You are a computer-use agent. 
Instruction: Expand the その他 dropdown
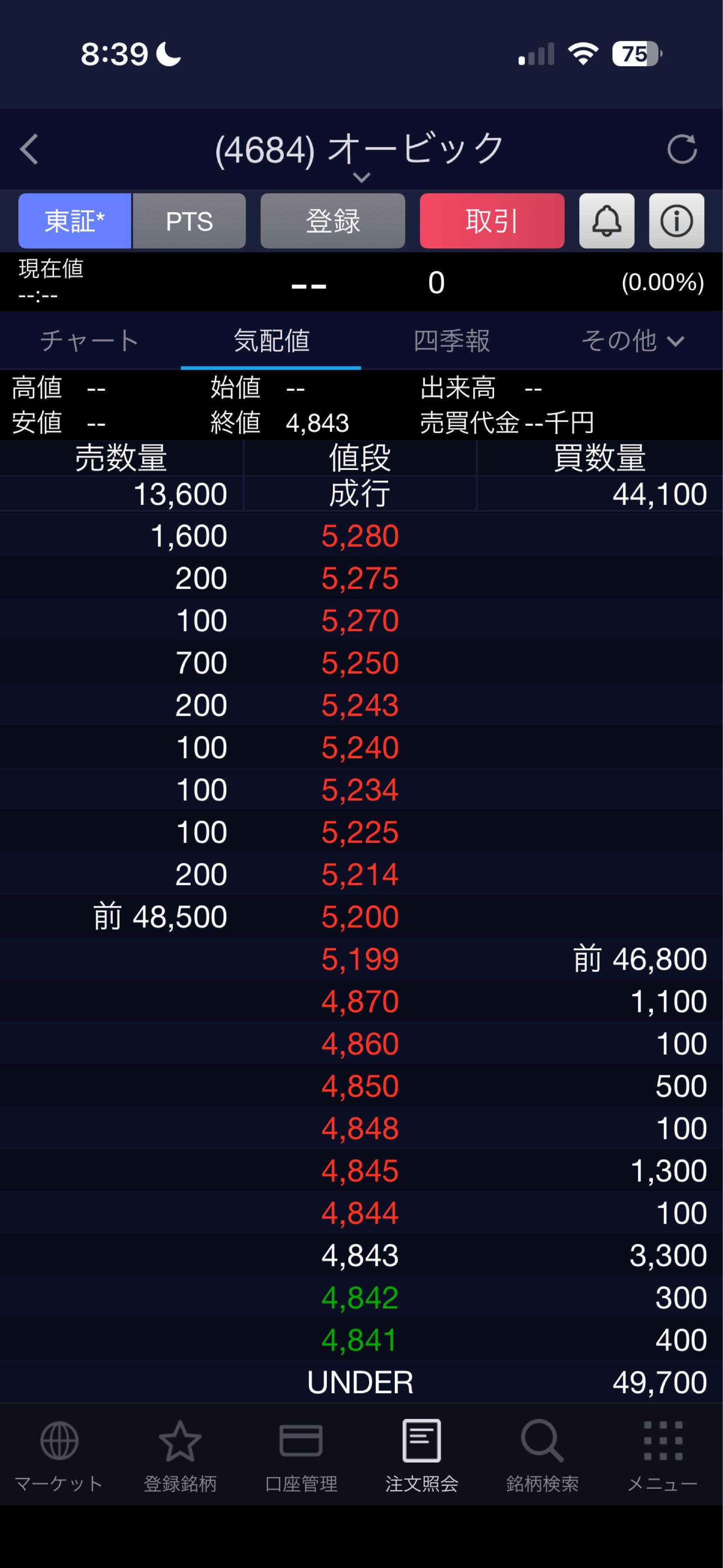click(x=632, y=340)
